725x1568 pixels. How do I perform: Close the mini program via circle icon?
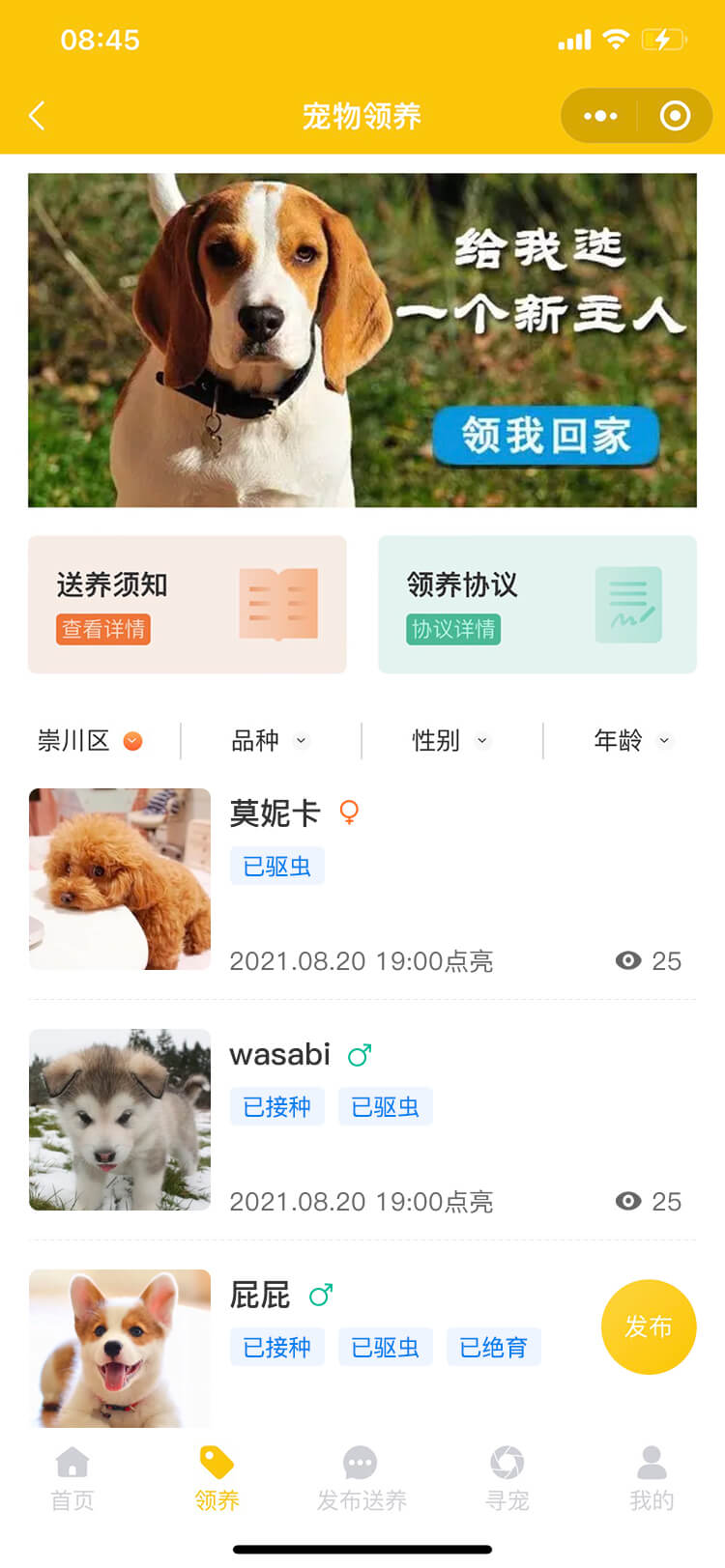coord(675,116)
